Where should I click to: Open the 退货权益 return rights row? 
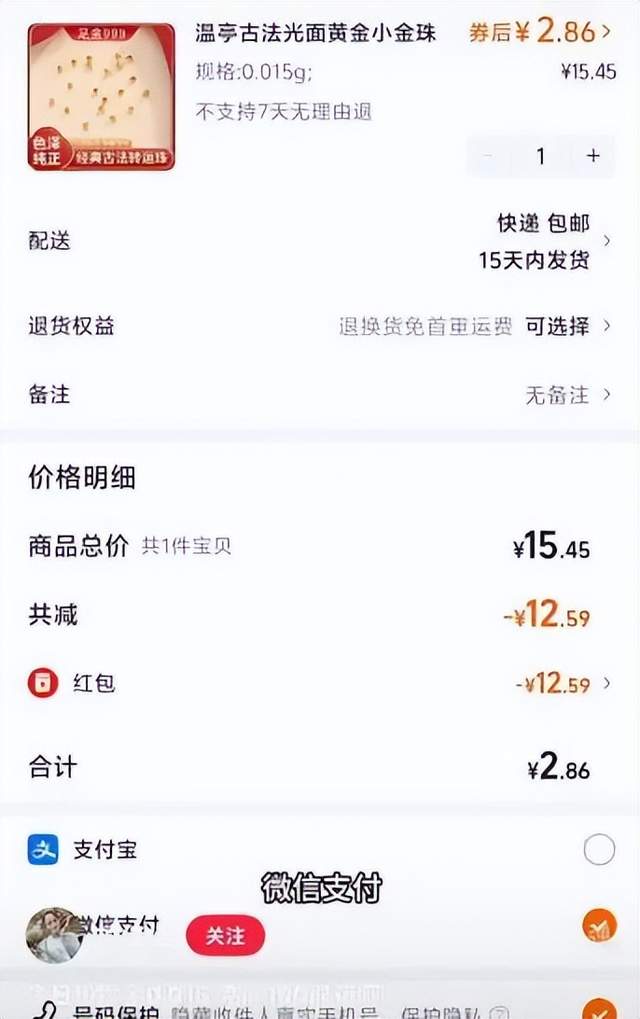tap(320, 326)
